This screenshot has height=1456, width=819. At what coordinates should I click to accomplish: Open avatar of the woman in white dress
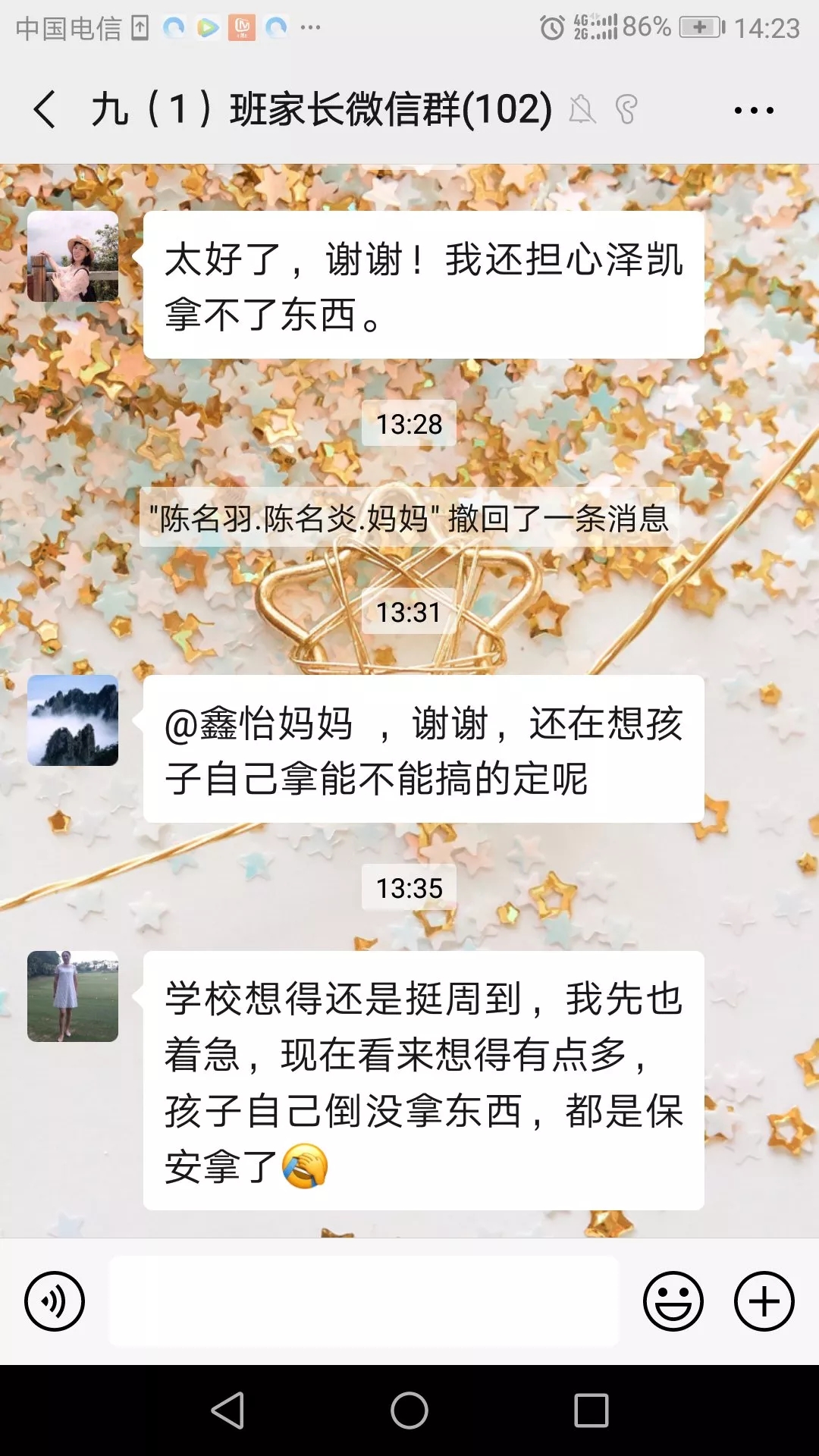[x=73, y=996]
